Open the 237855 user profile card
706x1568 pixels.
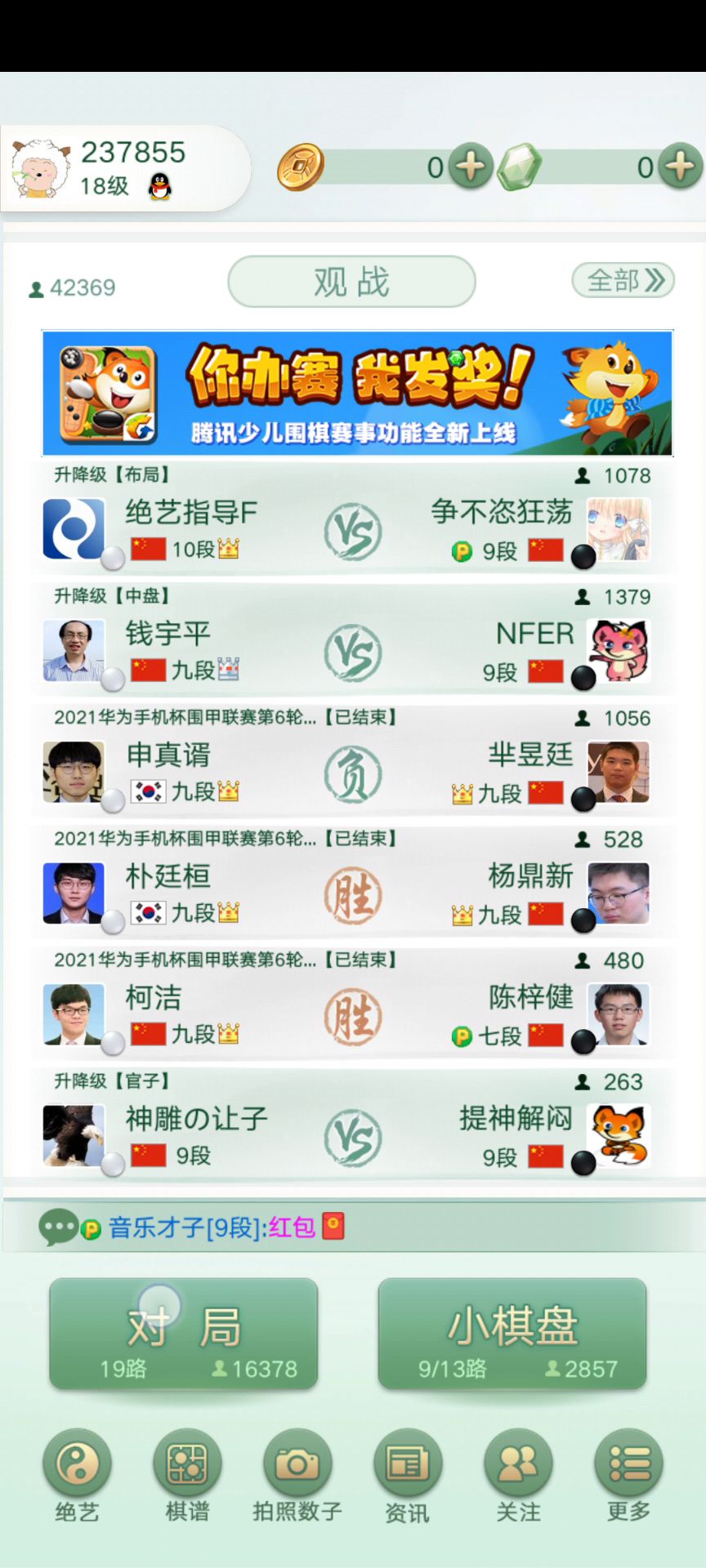[x=123, y=168]
